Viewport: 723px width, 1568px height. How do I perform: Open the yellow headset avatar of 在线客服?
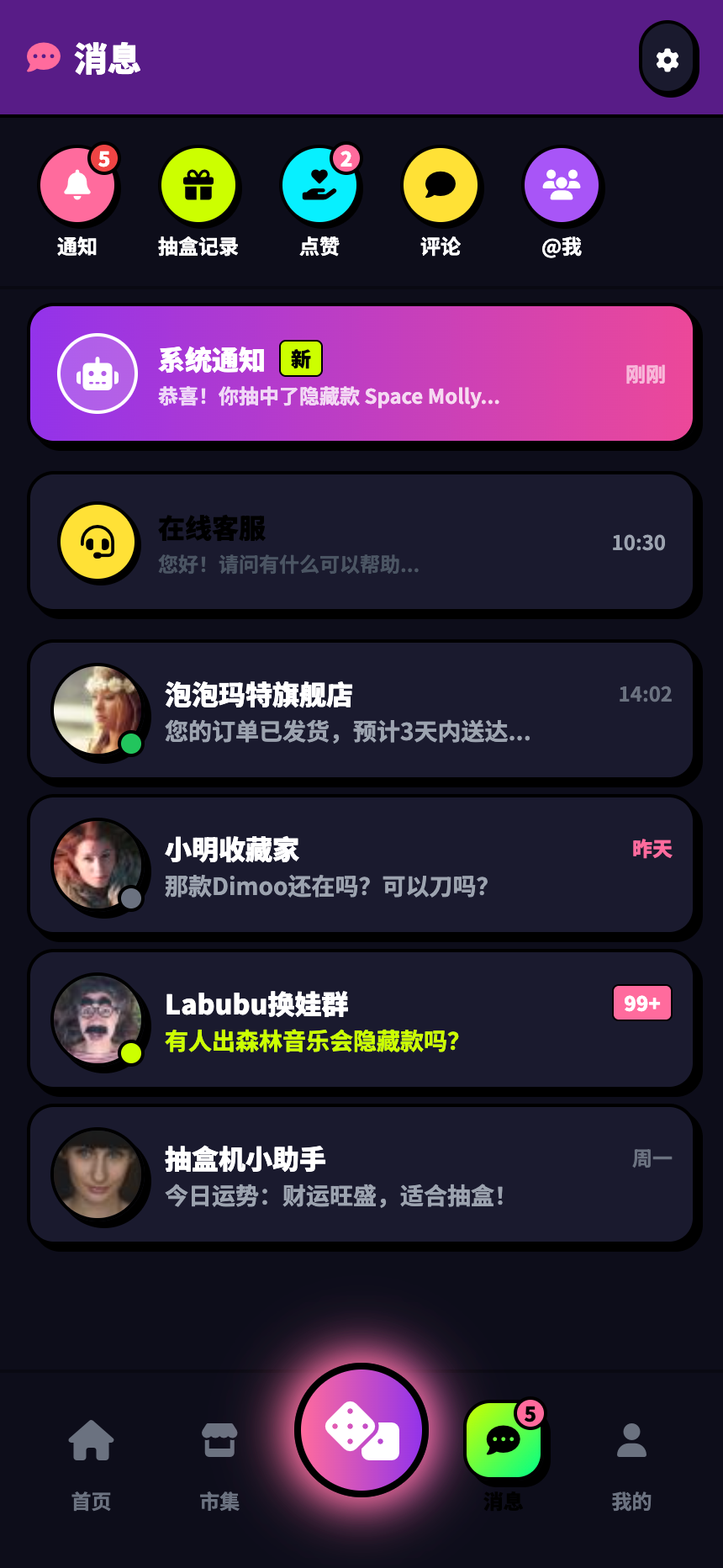[98, 543]
